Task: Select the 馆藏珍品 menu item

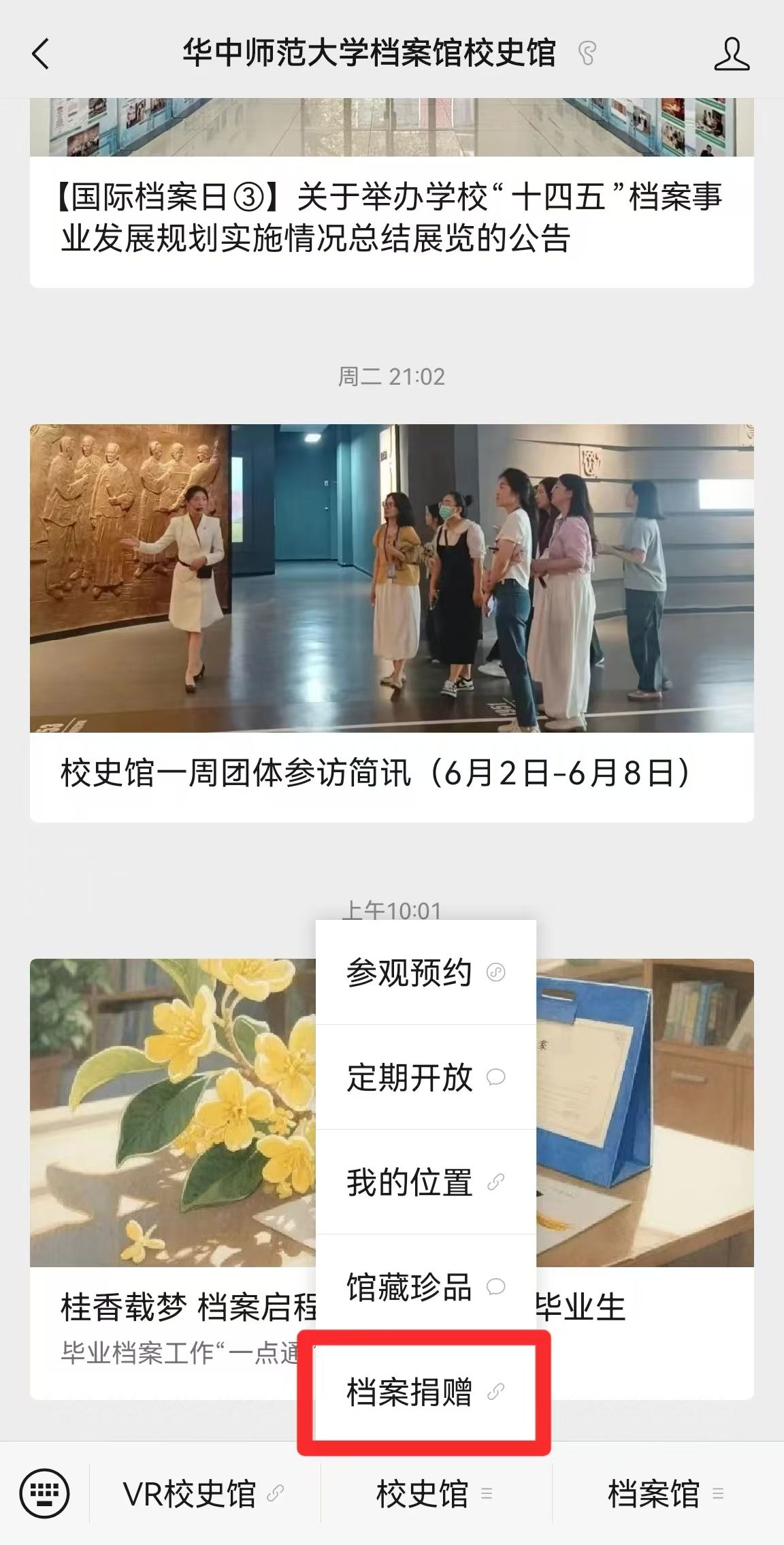Action: 425,1287
